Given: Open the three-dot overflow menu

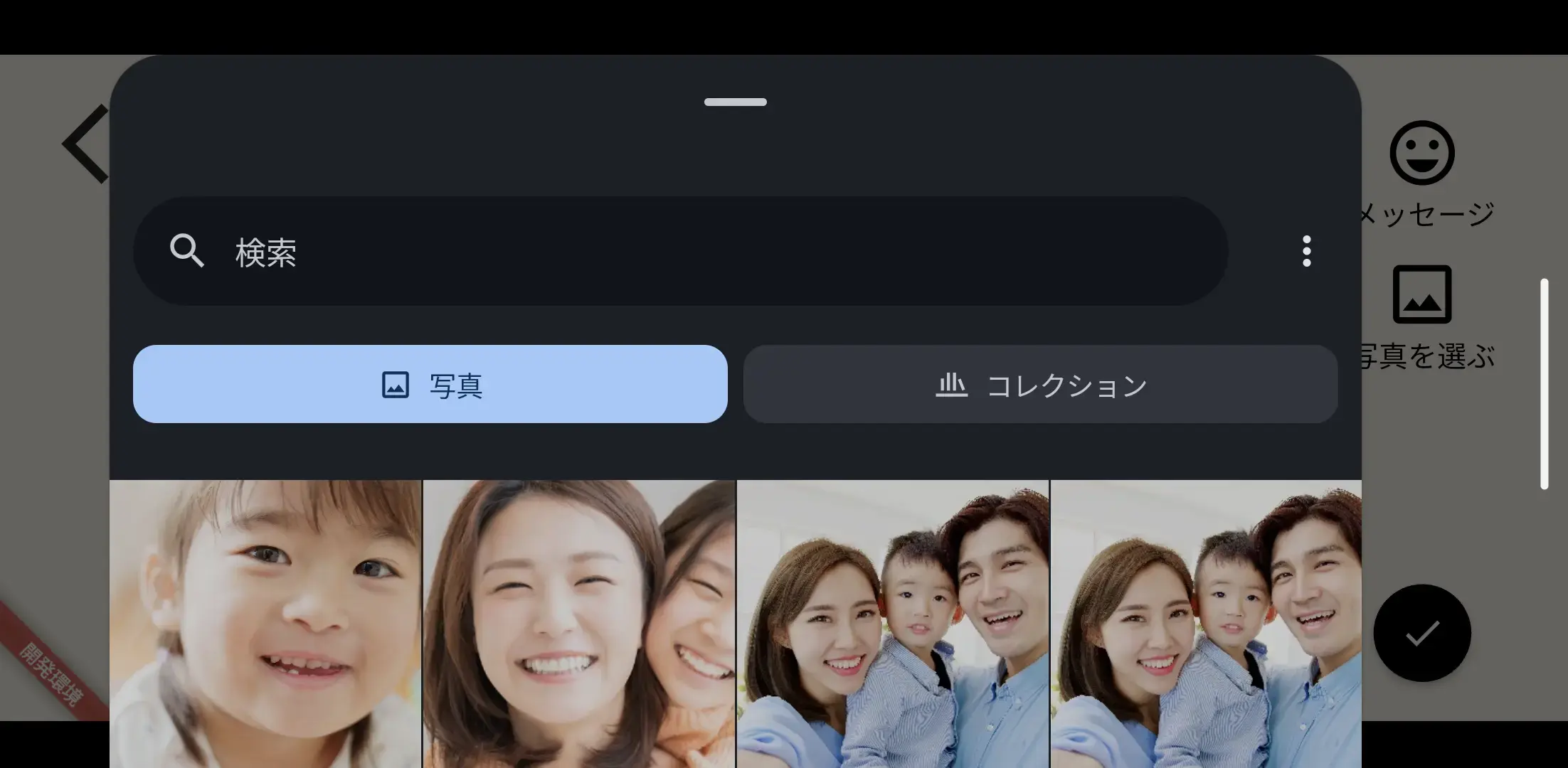Looking at the screenshot, I should tap(1306, 251).
